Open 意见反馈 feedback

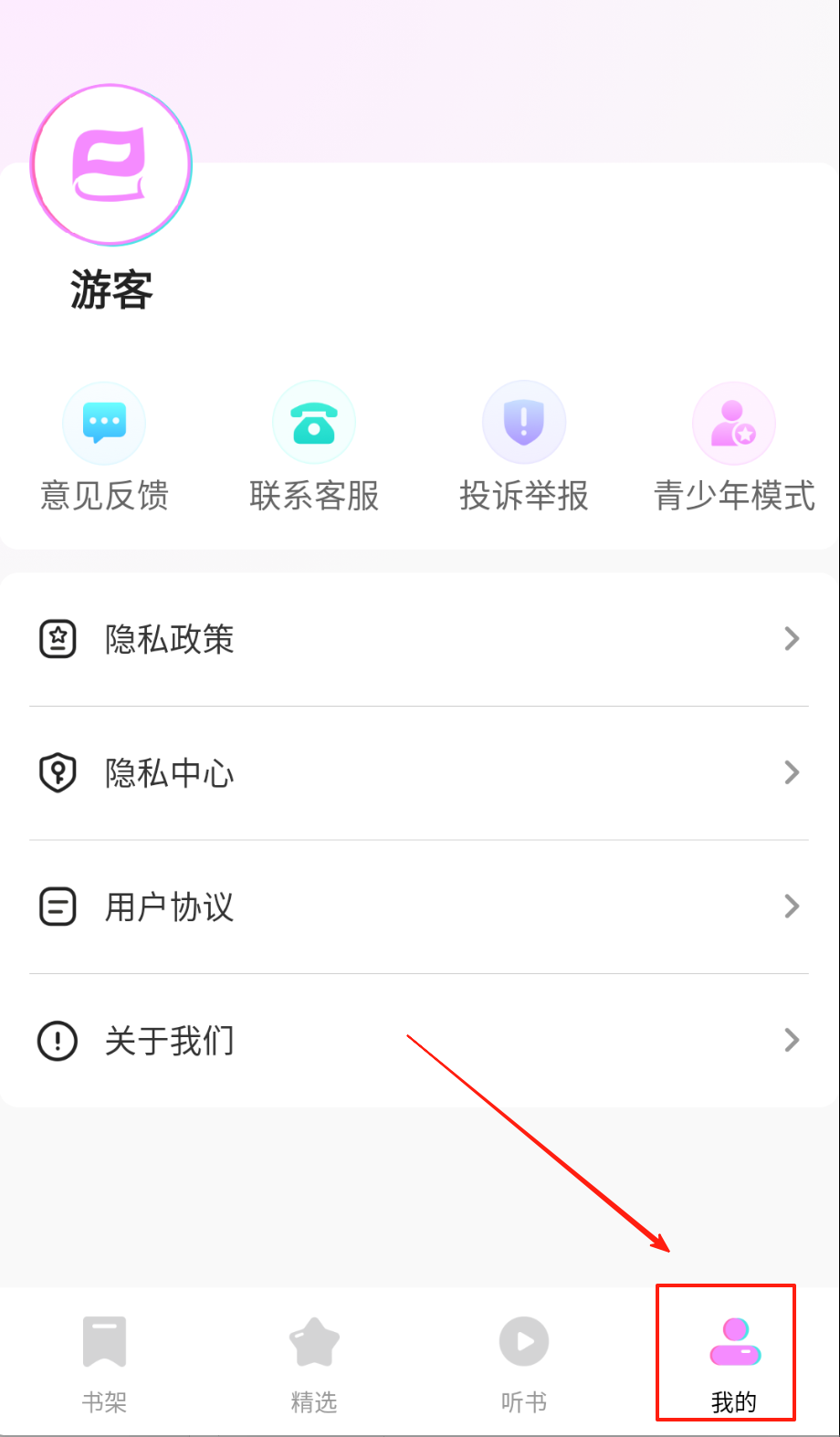click(104, 447)
